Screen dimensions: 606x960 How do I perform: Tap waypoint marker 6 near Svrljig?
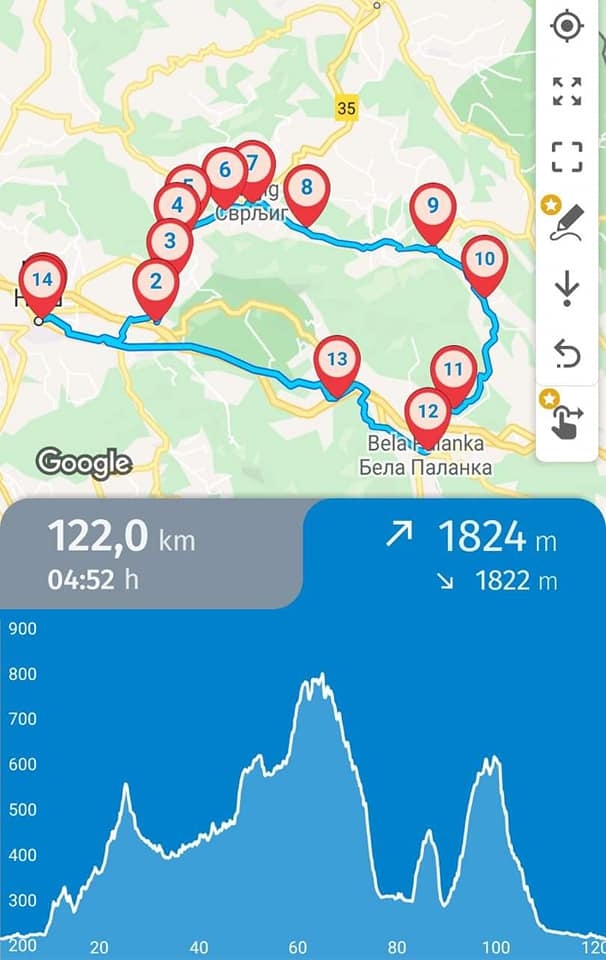click(224, 171)
